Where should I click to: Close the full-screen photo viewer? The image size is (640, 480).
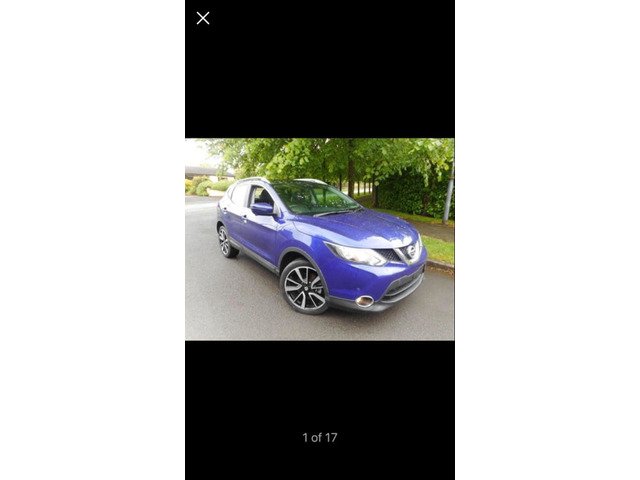point(203,18)
